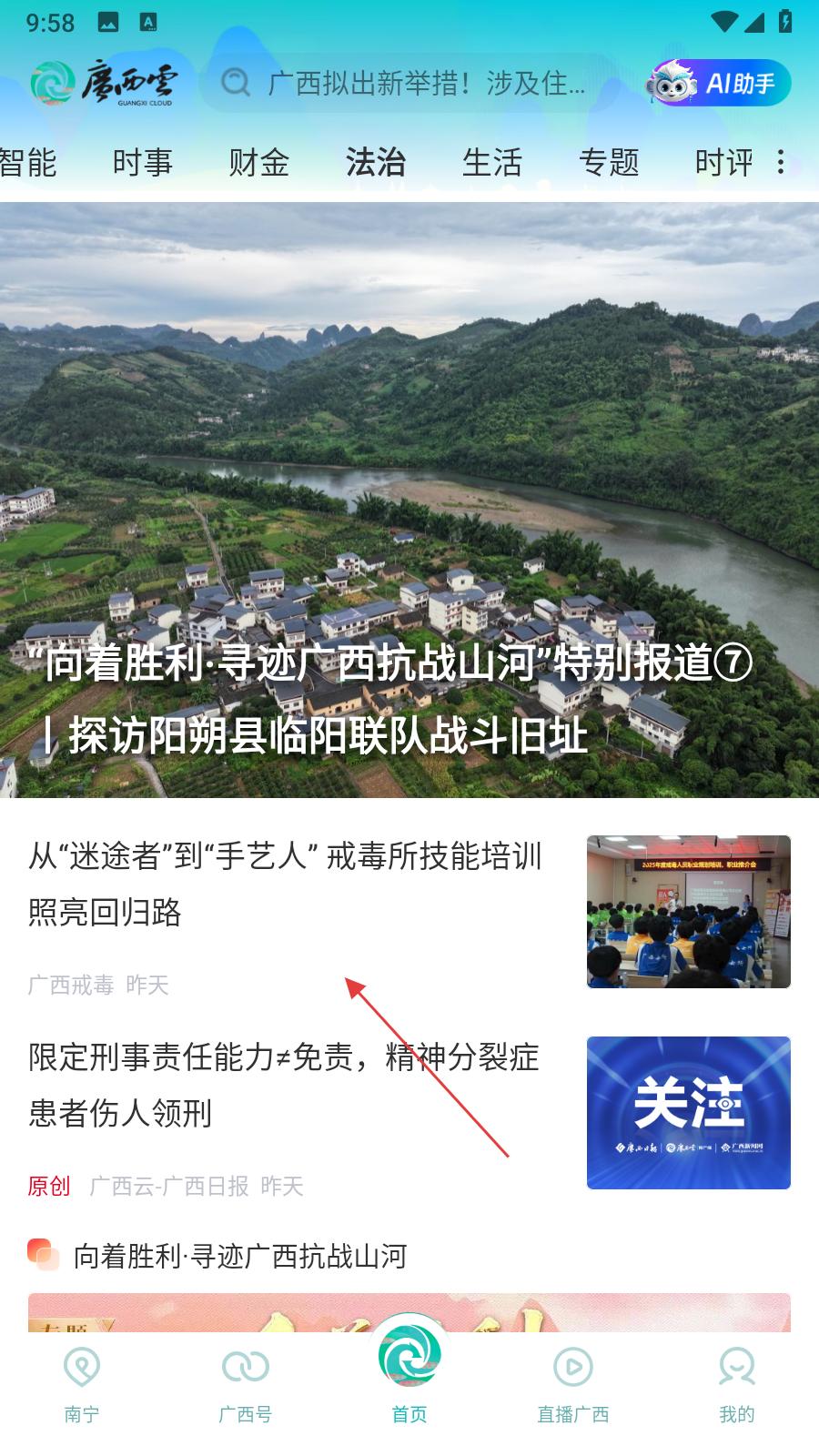Select the 生活 tab
The width and height of the screenshot is (819, 1456).
click(492, 163)
